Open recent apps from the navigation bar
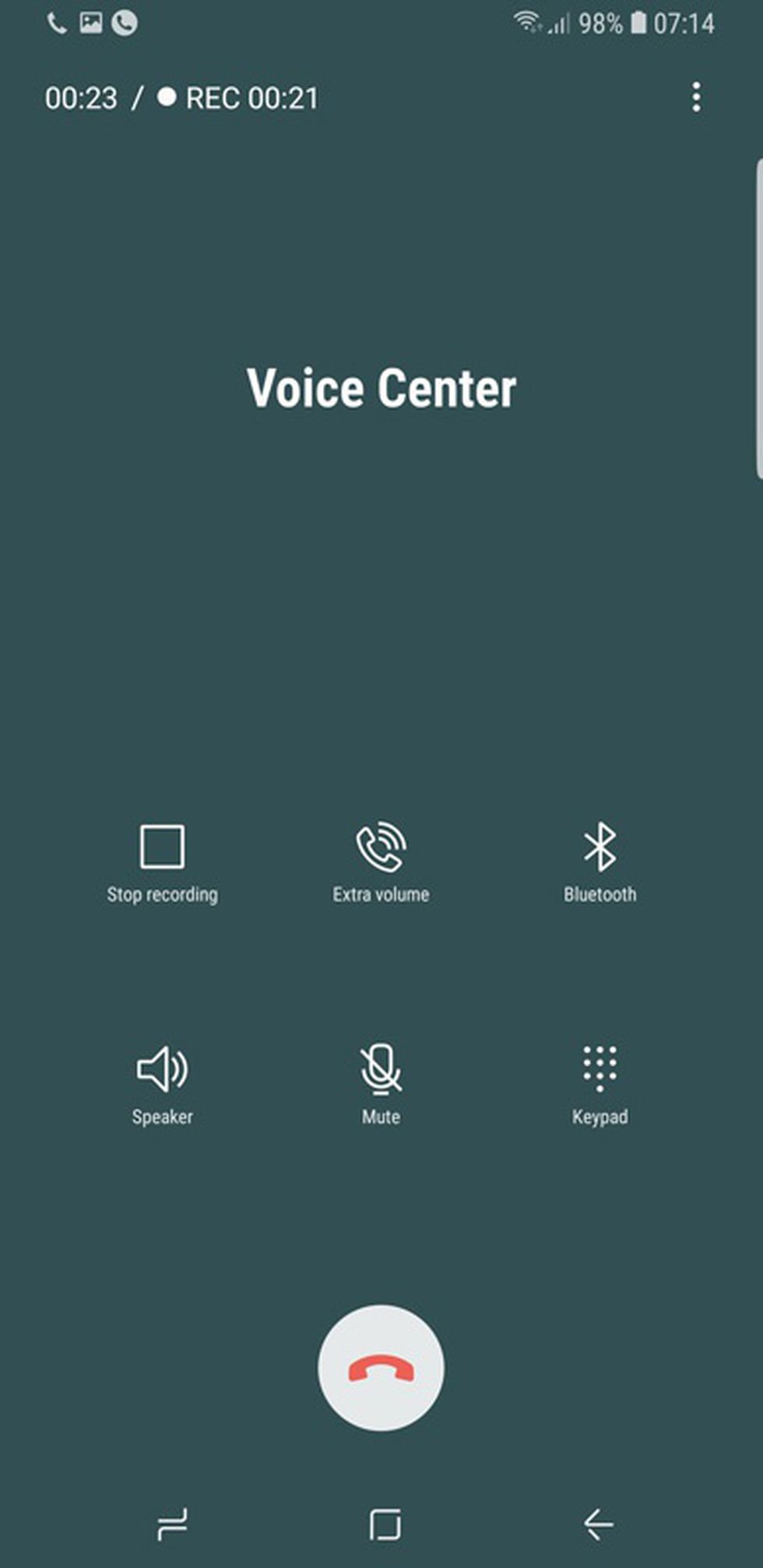 (172, 1524)
